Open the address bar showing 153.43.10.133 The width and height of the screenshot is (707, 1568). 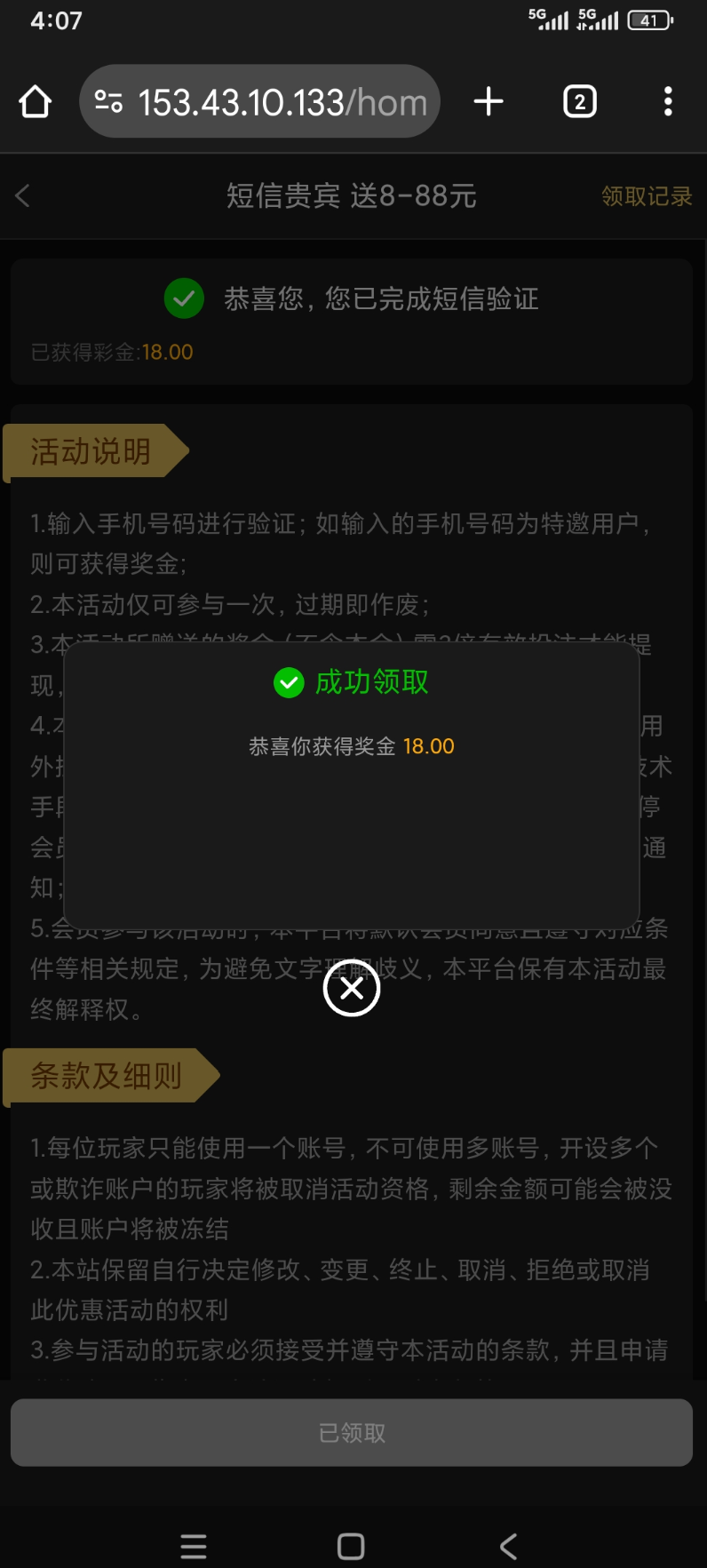coord(282,102)
